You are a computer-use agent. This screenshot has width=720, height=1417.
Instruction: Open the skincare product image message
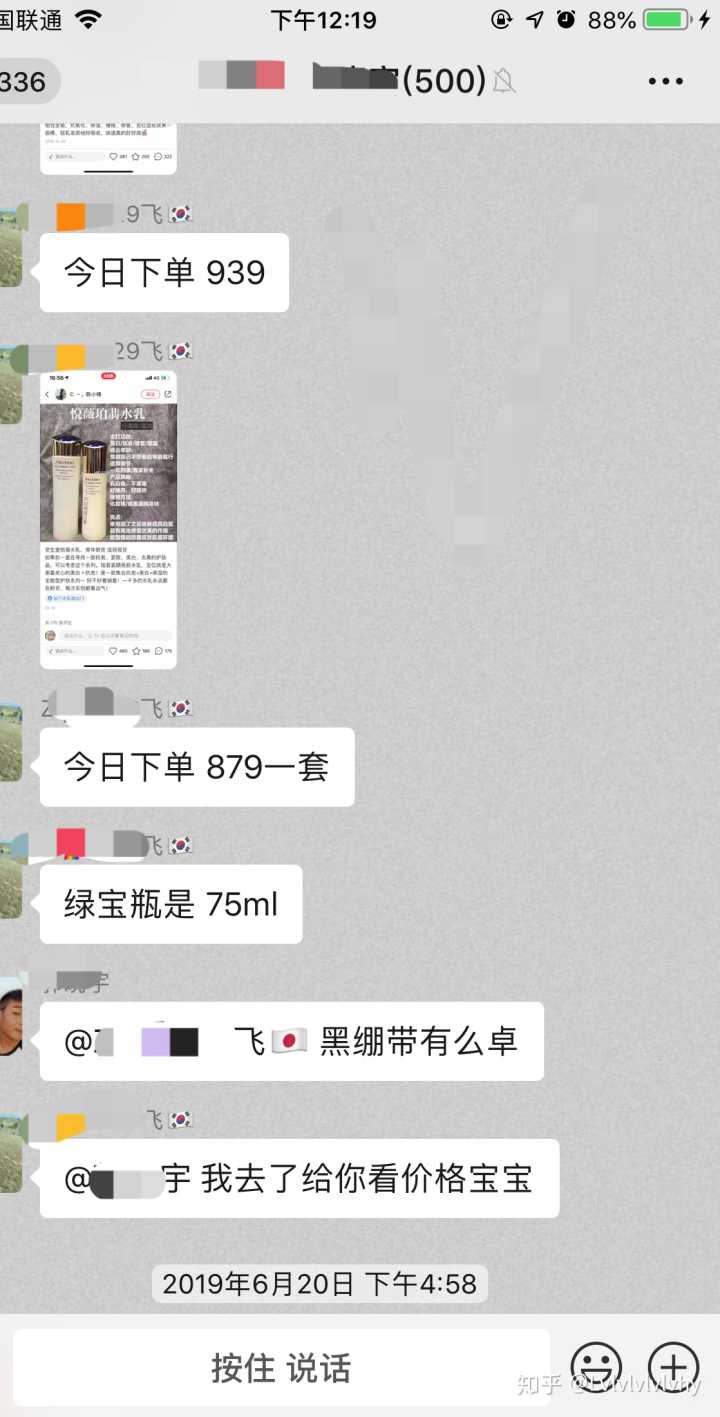(x=108, y=519)
